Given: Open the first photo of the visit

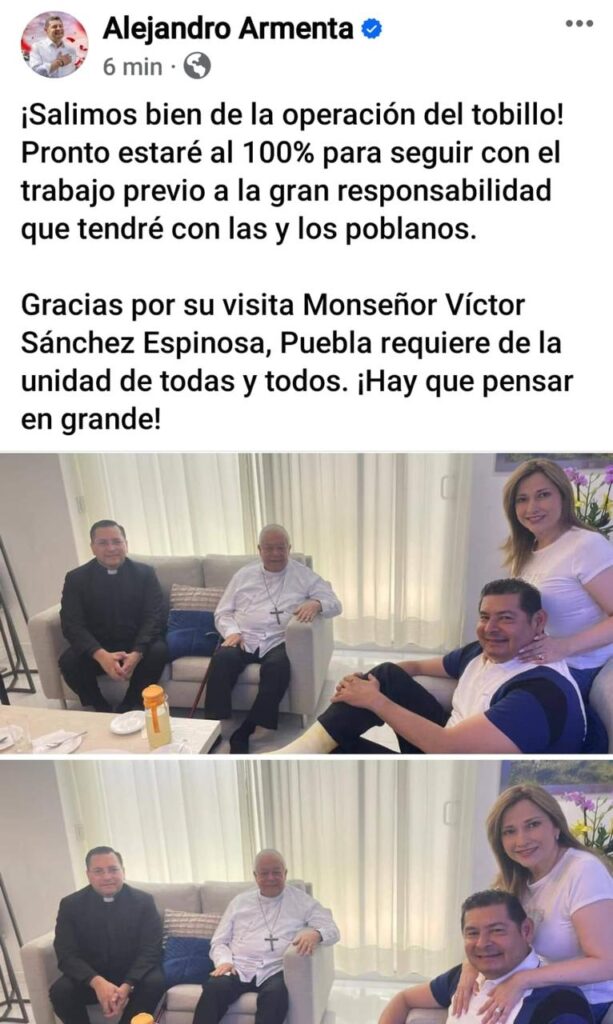Looking at the screenshot, I should [x=306, y=603].
